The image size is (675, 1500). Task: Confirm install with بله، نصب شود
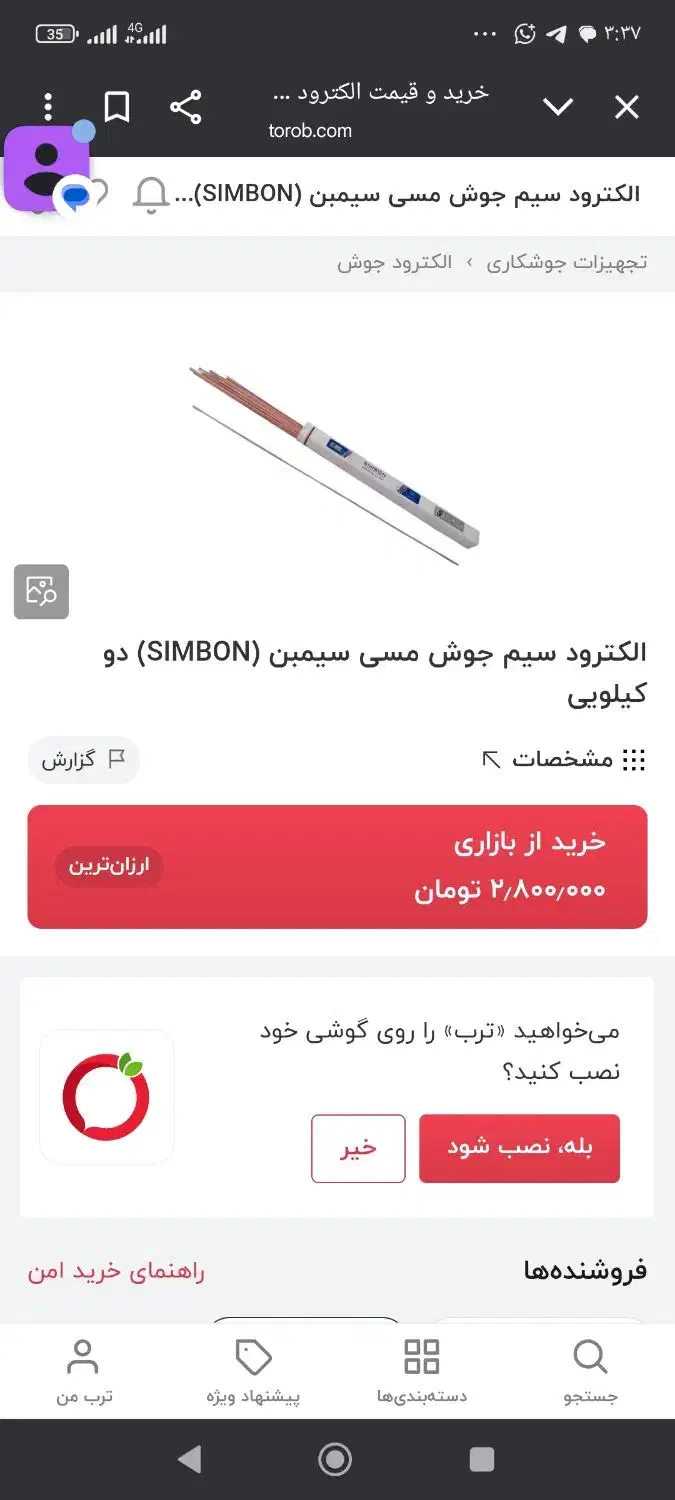pos(519,1148)
